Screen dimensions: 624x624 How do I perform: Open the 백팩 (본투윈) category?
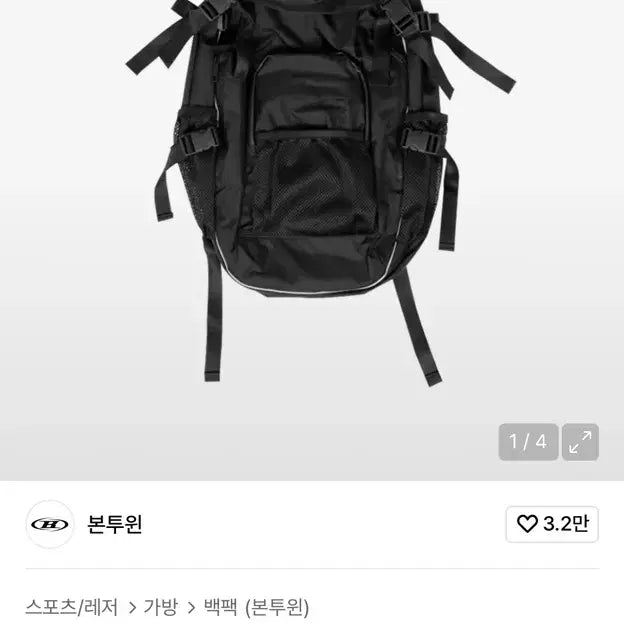[256, 606]
